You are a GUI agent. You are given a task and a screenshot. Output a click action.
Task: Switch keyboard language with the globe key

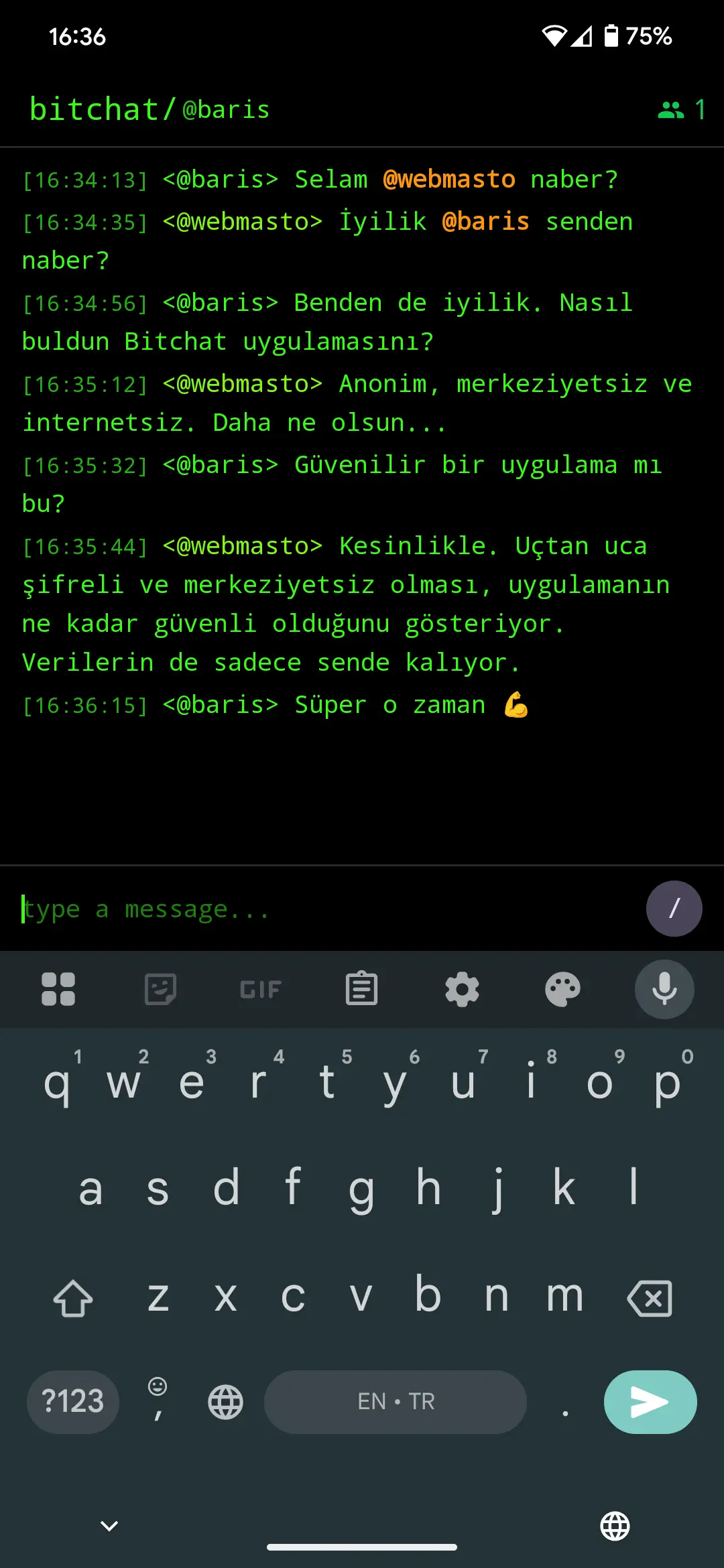pyautogui.click(x=225, y=1402)
